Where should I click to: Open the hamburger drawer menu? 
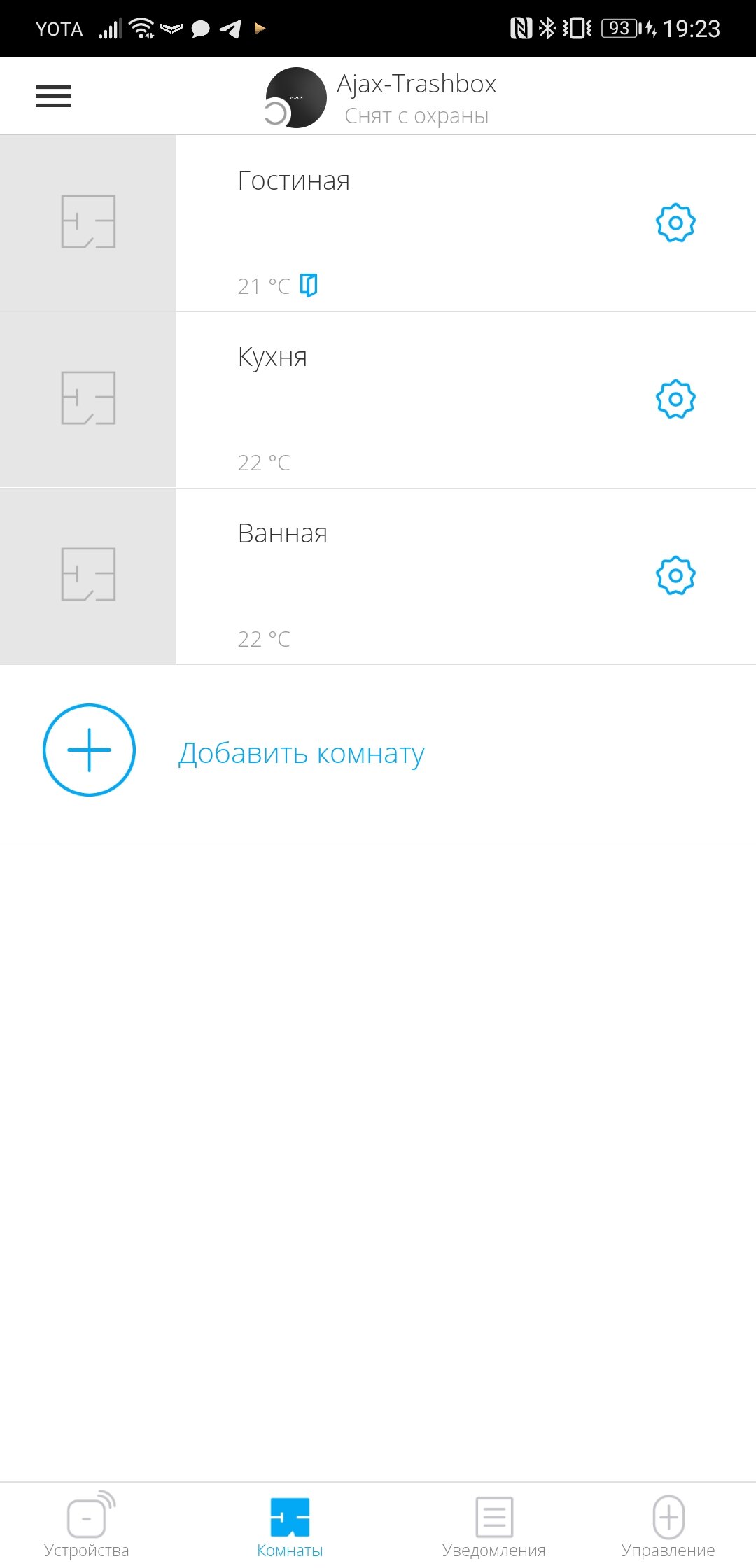53,96
